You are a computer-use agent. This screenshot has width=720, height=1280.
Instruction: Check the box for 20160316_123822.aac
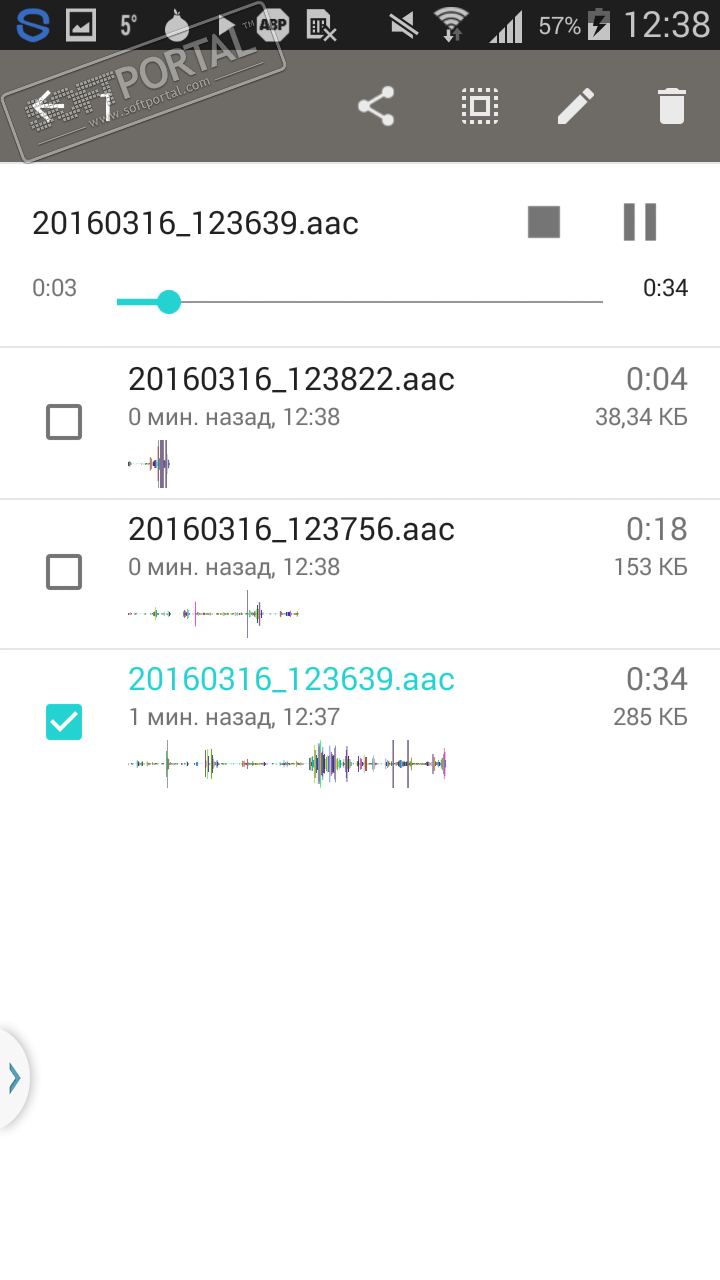coord(64,423)
